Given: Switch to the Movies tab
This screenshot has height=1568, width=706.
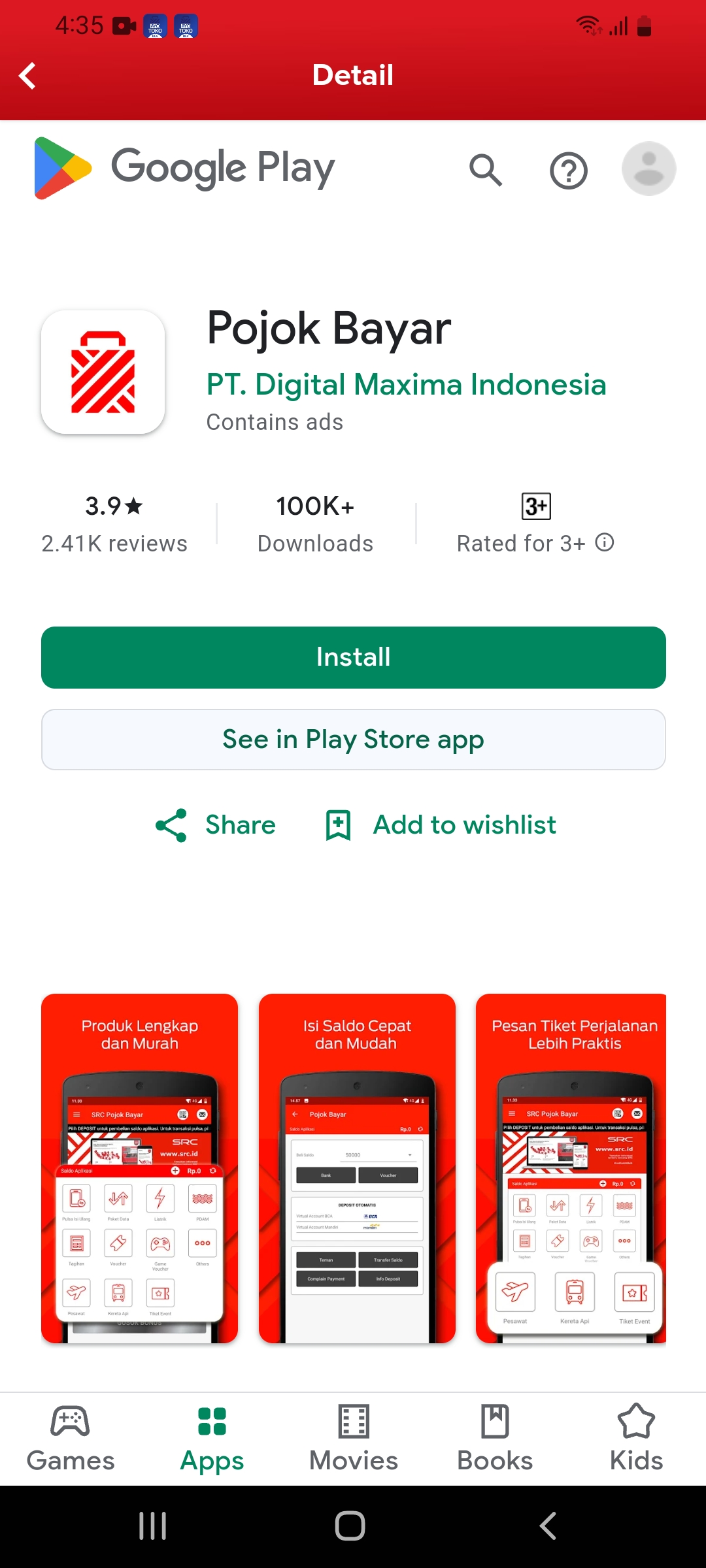Looking at the screenshot, I should point(353,1439).
